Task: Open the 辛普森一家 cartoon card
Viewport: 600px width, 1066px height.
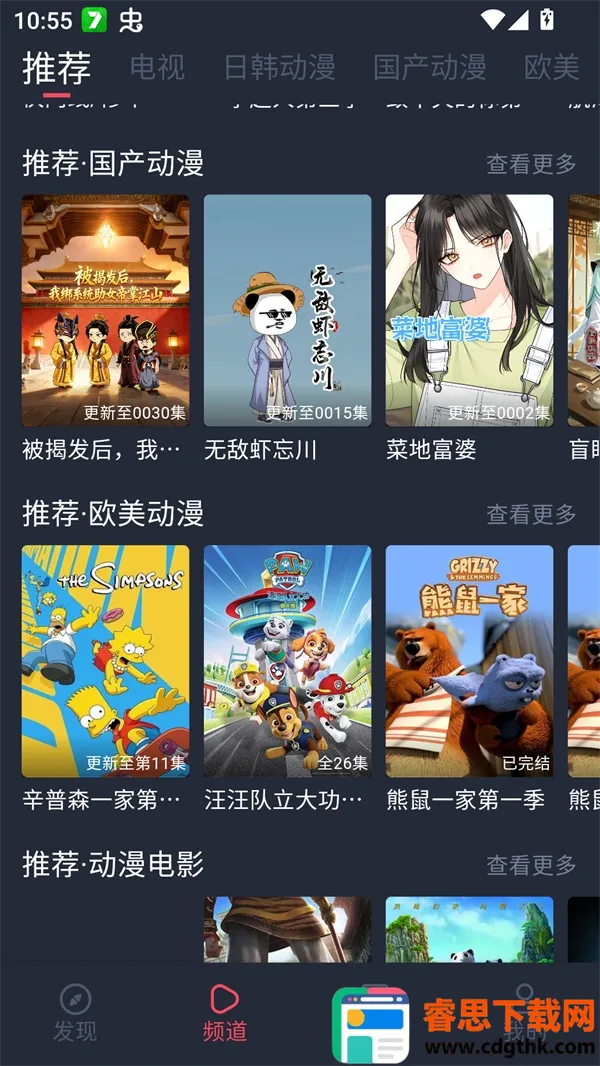Action: click(x=105, y=661)
